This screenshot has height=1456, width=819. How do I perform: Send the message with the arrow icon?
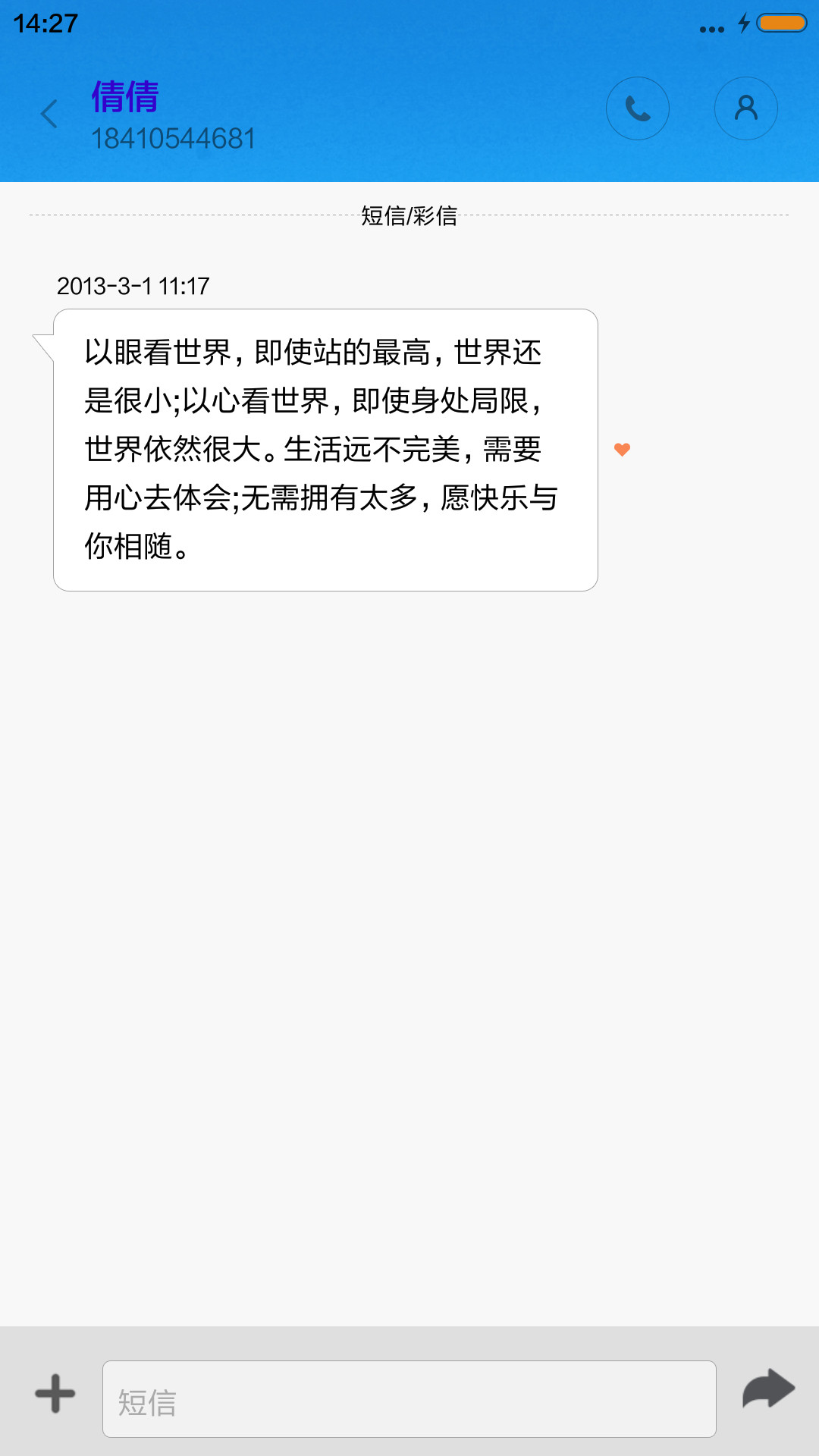(768, 1389)
